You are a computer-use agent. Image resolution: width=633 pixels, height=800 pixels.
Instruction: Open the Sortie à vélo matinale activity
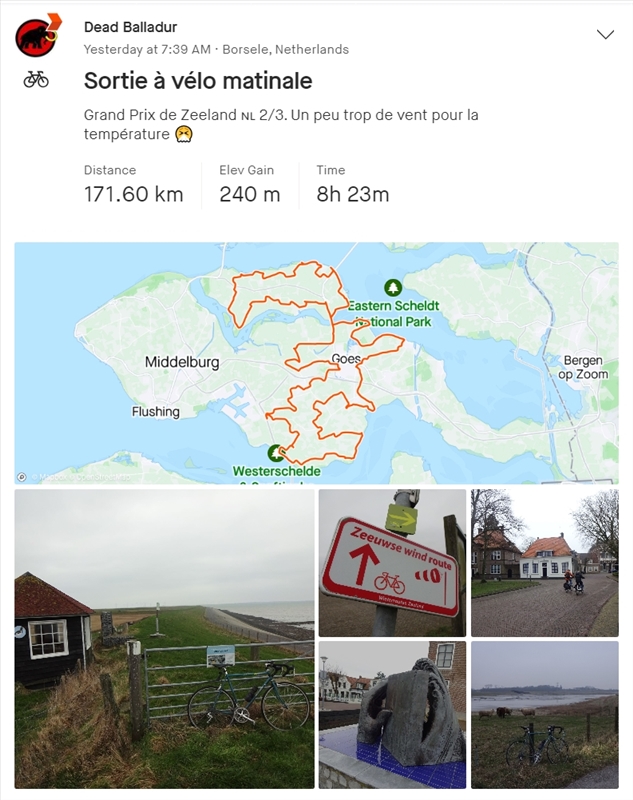(x=198, y=81)
